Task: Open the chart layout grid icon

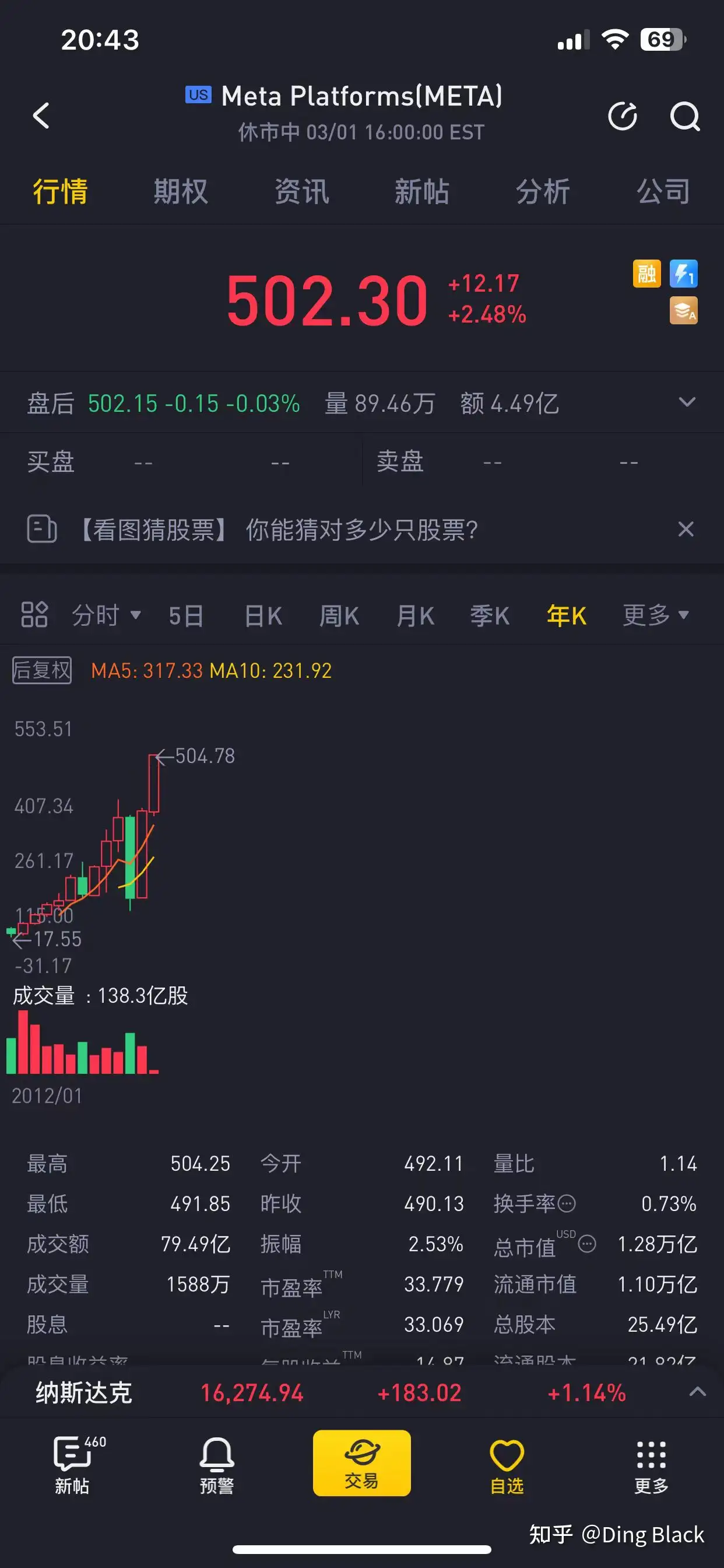Action: tap(34, 614)
